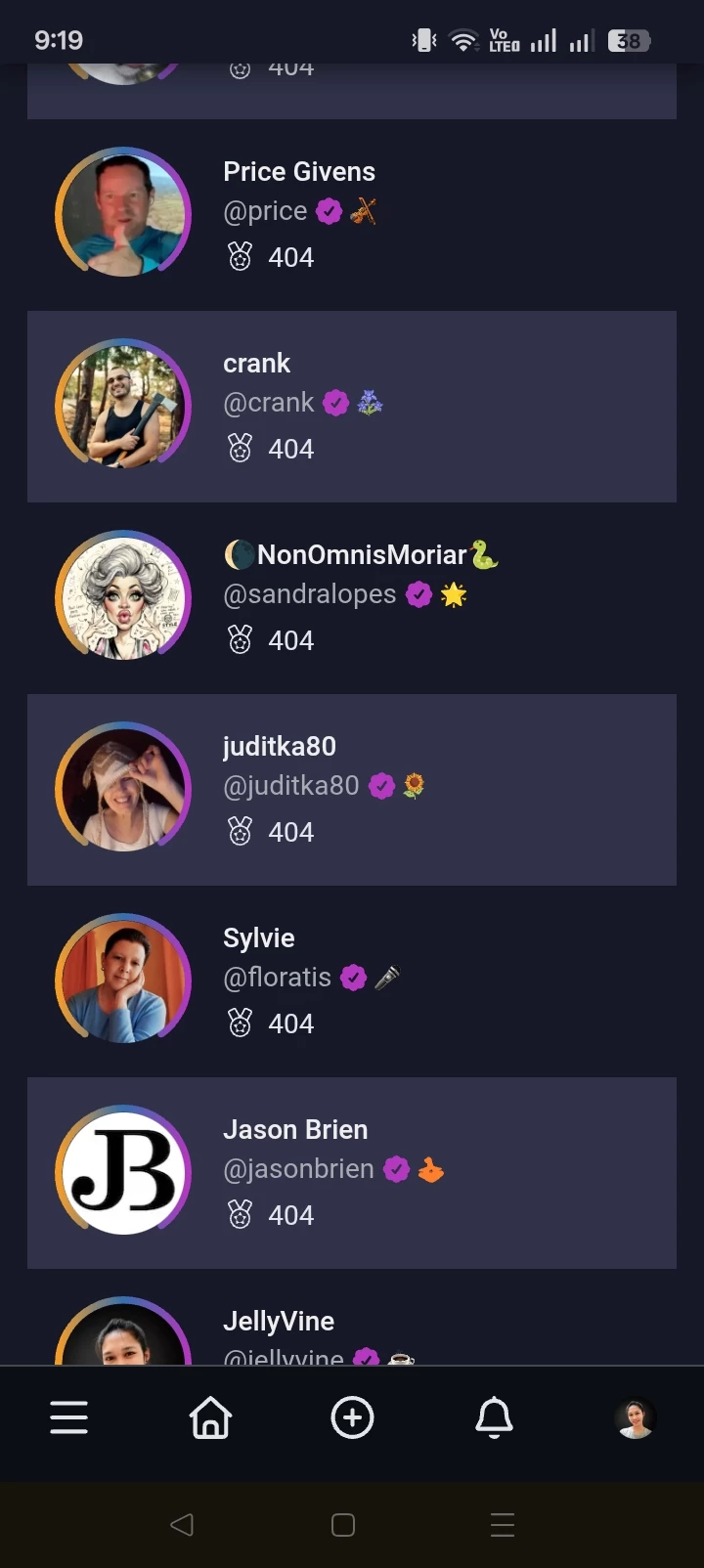Open the notifications bell
The image size is (704, 1568).
point(494,1417)
